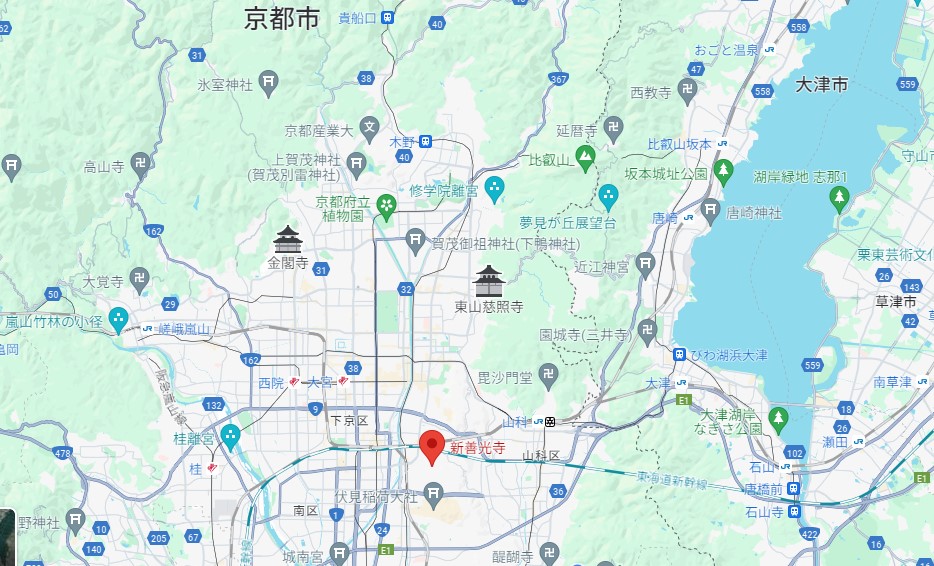Open the 毘沙門堂 temple marker
Viewport: 934px width, 566px height.
tap(546, 377)
